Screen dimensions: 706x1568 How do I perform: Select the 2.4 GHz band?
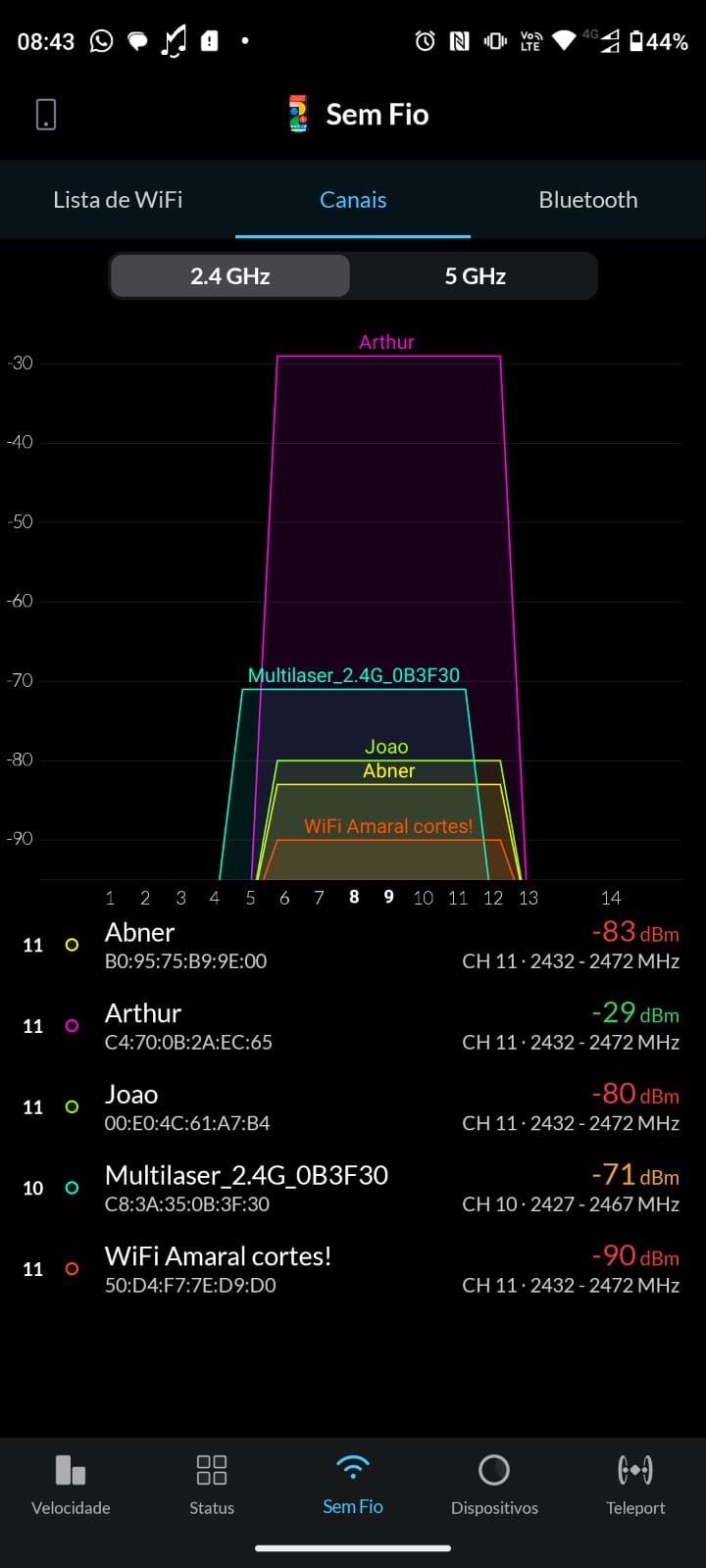tap(230, 276)
